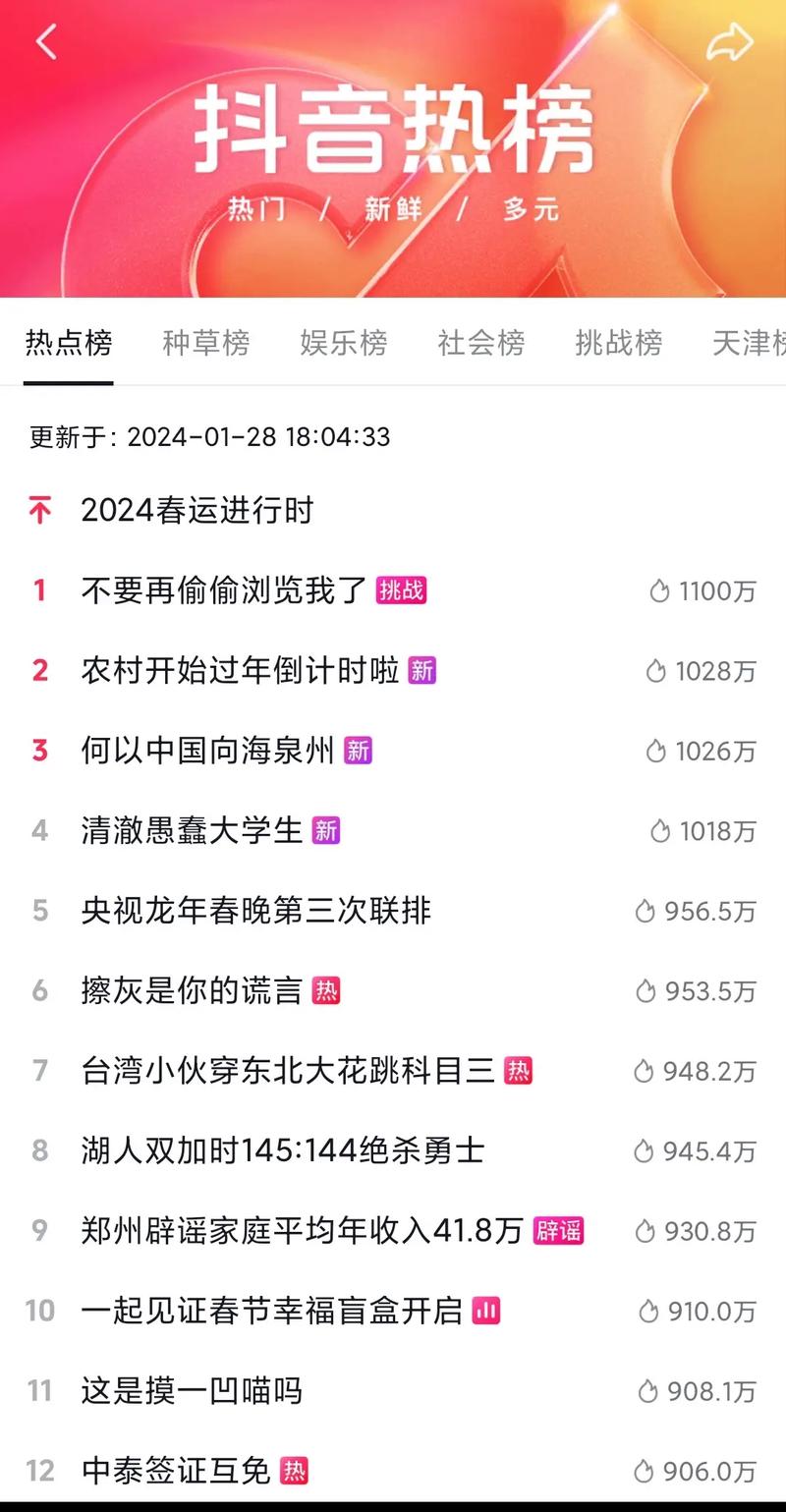Switch to the 娱乐榜 tab
Viewport: 786px width, 1512px height.
click(x=344, y=343)
